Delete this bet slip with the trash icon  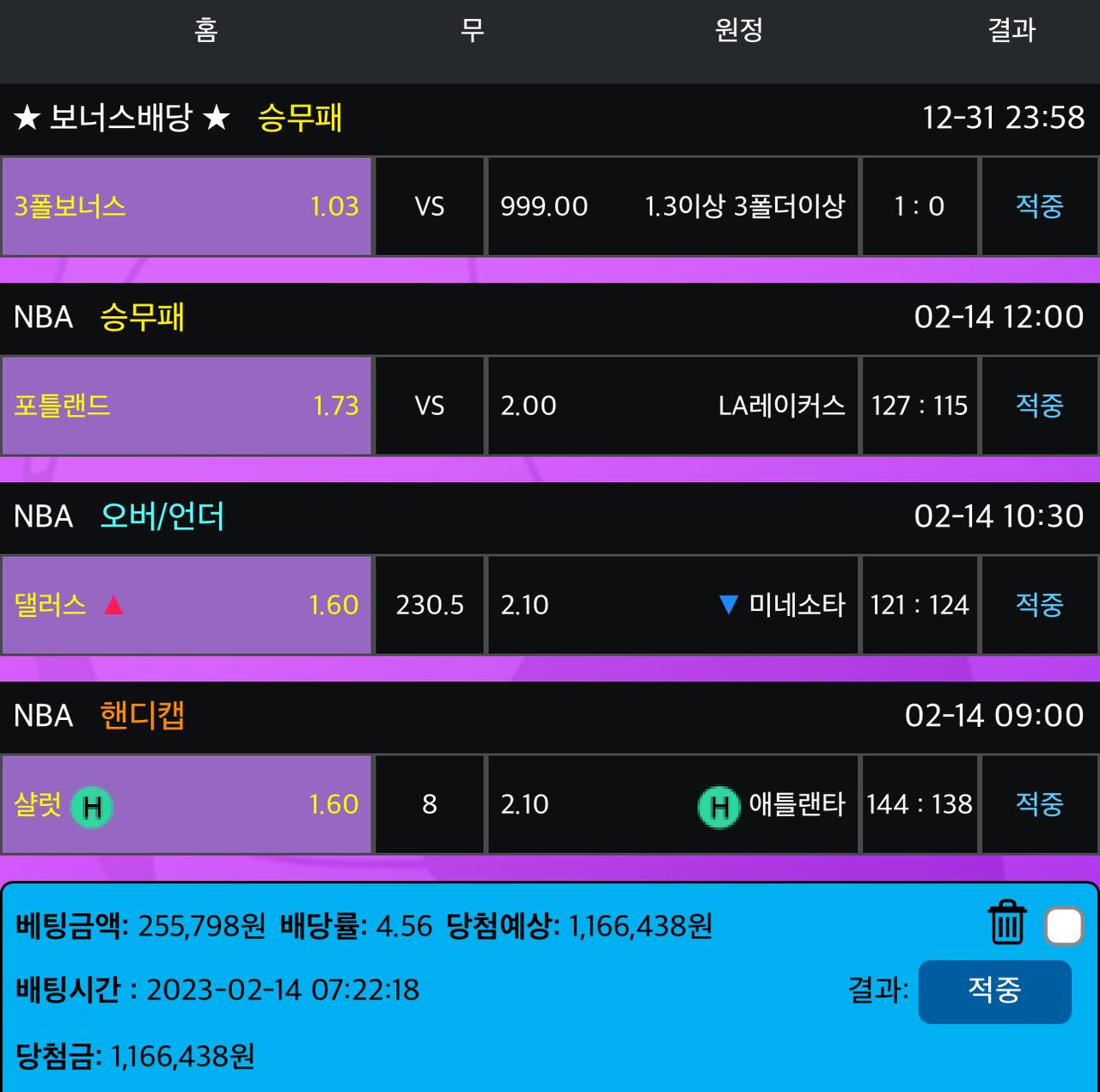(1006, 924)
